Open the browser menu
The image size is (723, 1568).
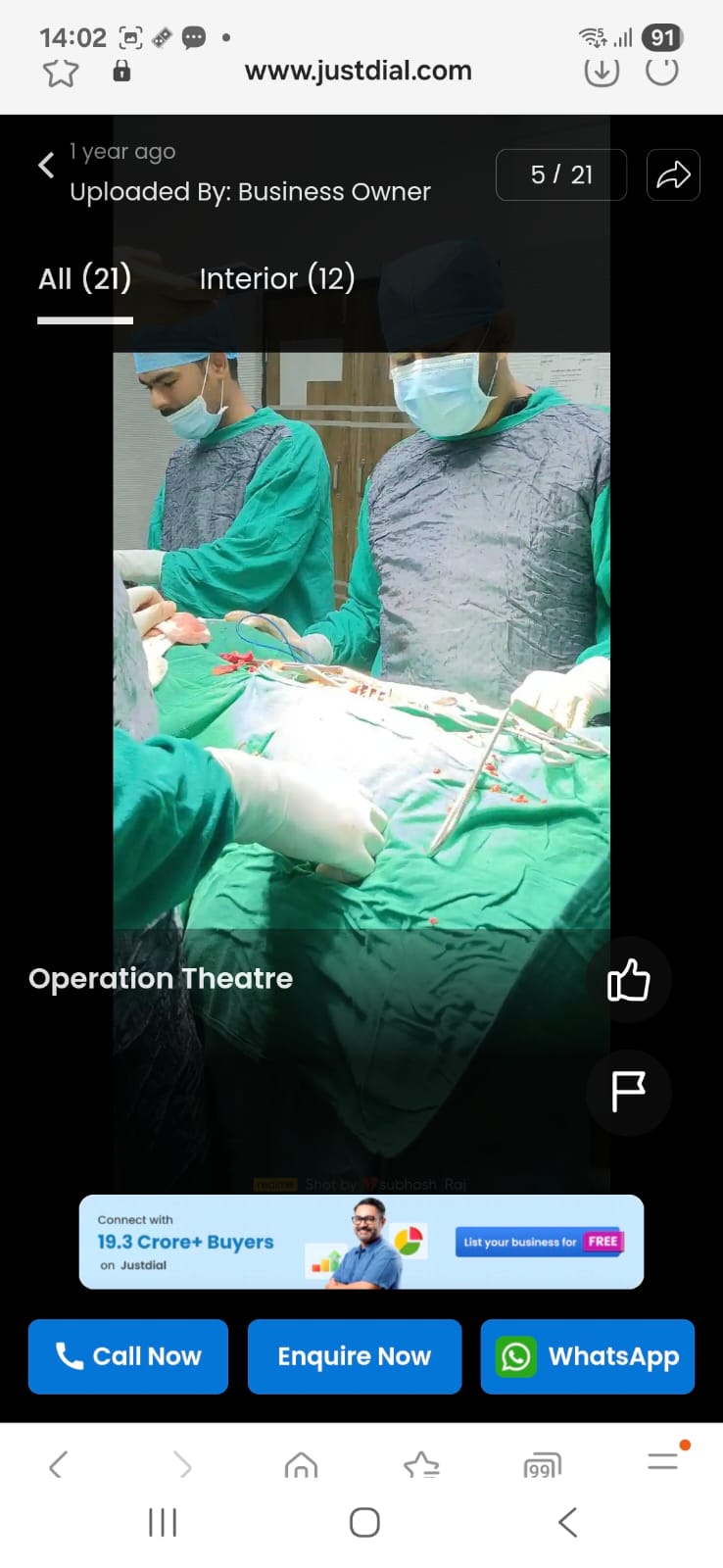663,1461
